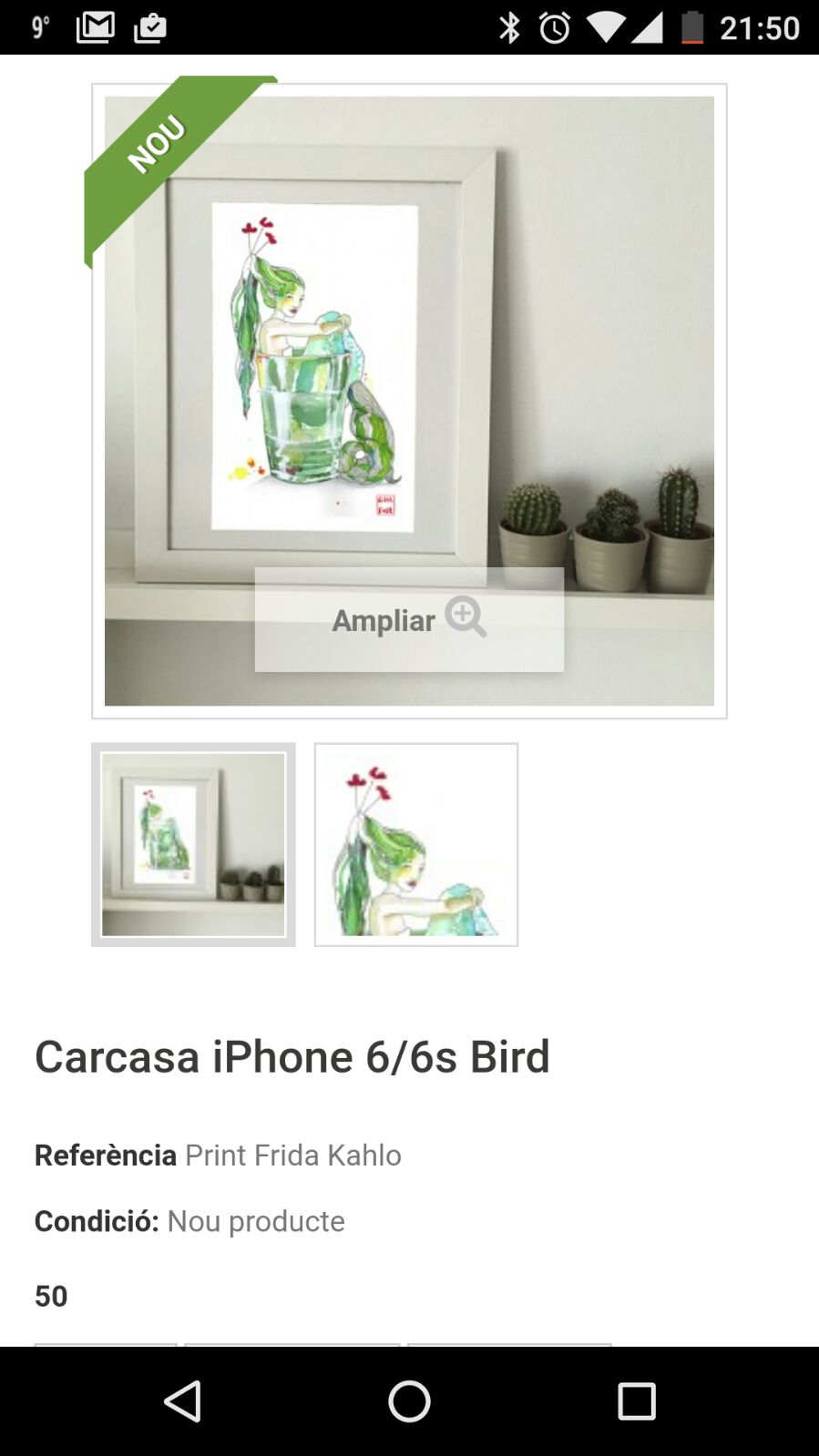819x1456 pixels.
Task: Open the recent apps overview
Action: [x=636, y=1401]
